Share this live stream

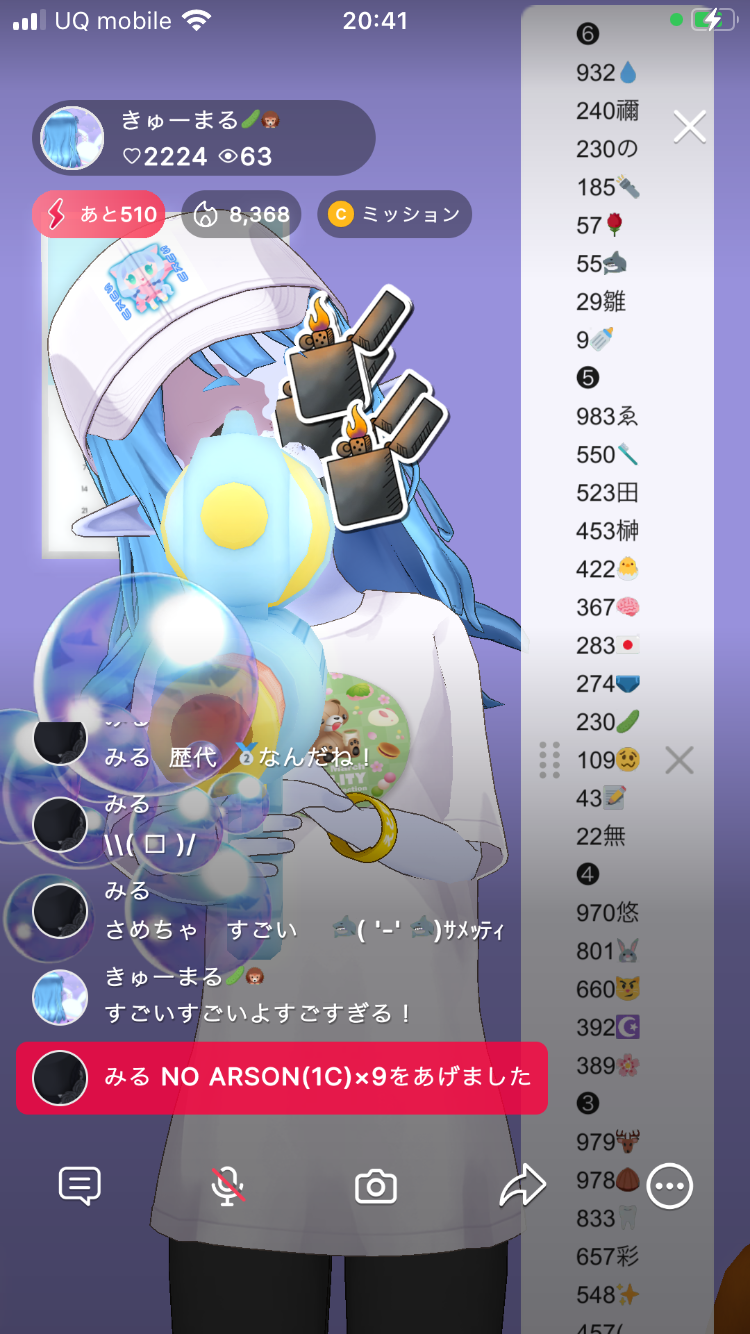[x=522, y=1186]
